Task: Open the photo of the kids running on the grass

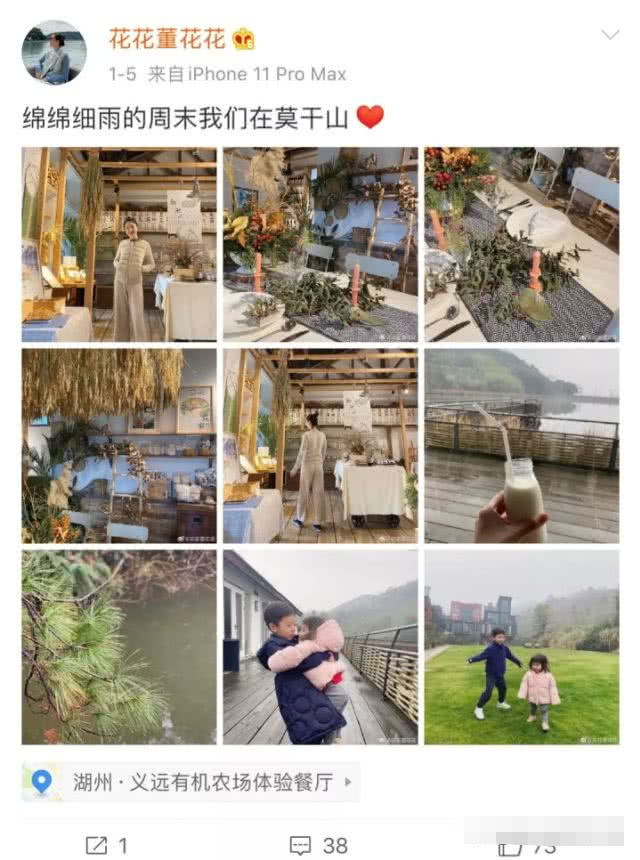Action: coord(521,646)
